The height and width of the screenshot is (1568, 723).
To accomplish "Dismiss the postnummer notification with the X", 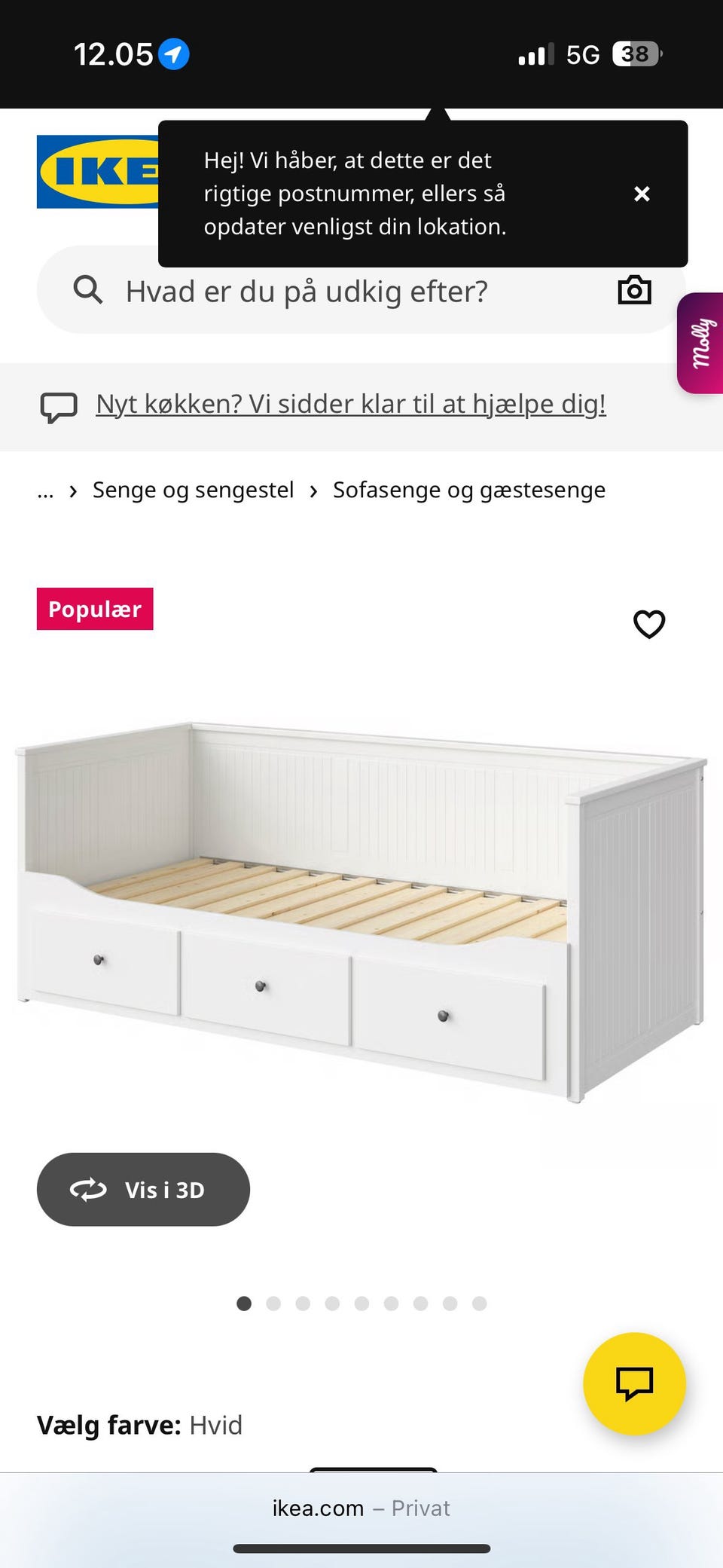I will (642, 194).
